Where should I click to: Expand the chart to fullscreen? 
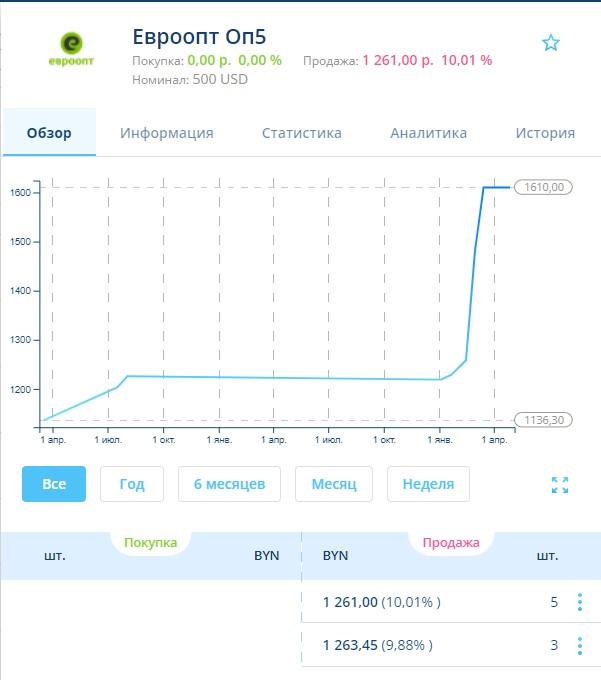tap(560, 485)
